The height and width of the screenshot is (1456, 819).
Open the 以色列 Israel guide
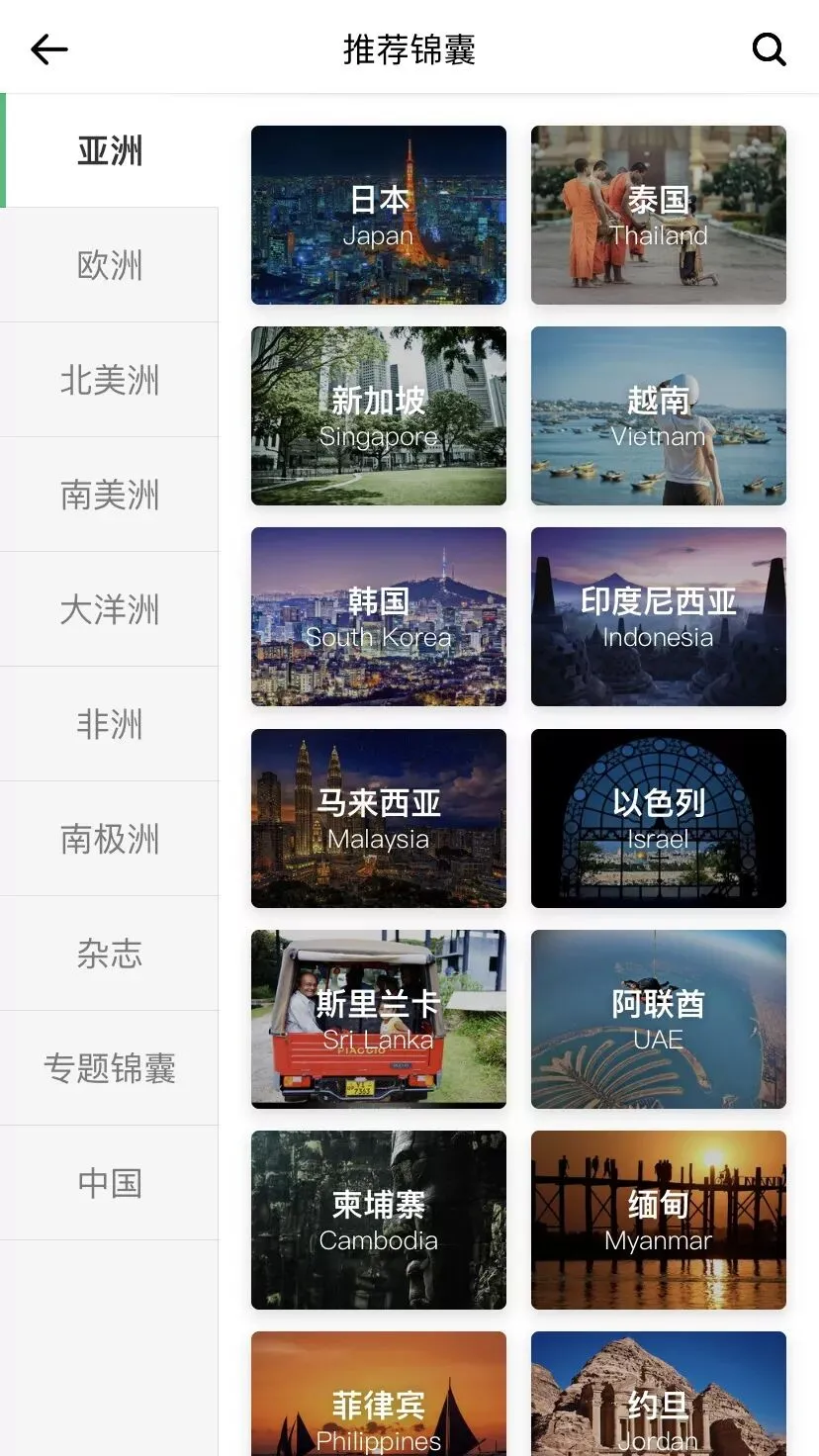point(659,819)
